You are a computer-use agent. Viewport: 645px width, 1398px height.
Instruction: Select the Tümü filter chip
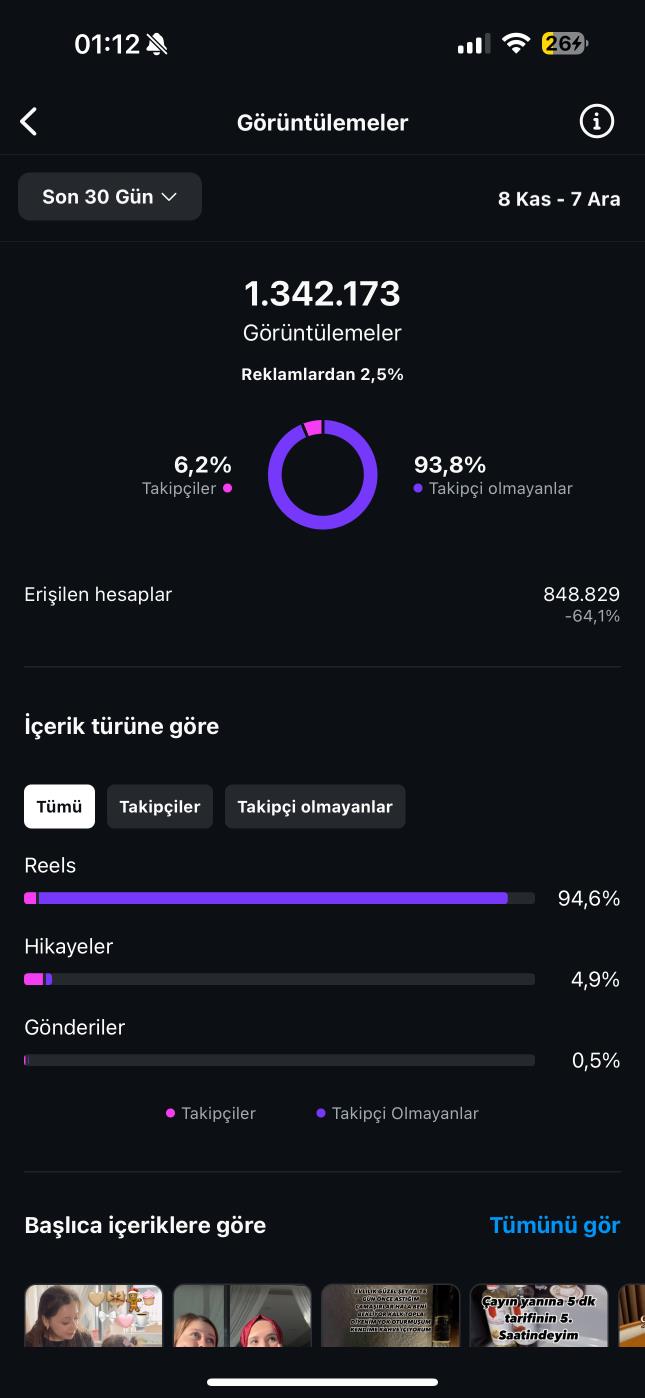click(x=59, y=807)
